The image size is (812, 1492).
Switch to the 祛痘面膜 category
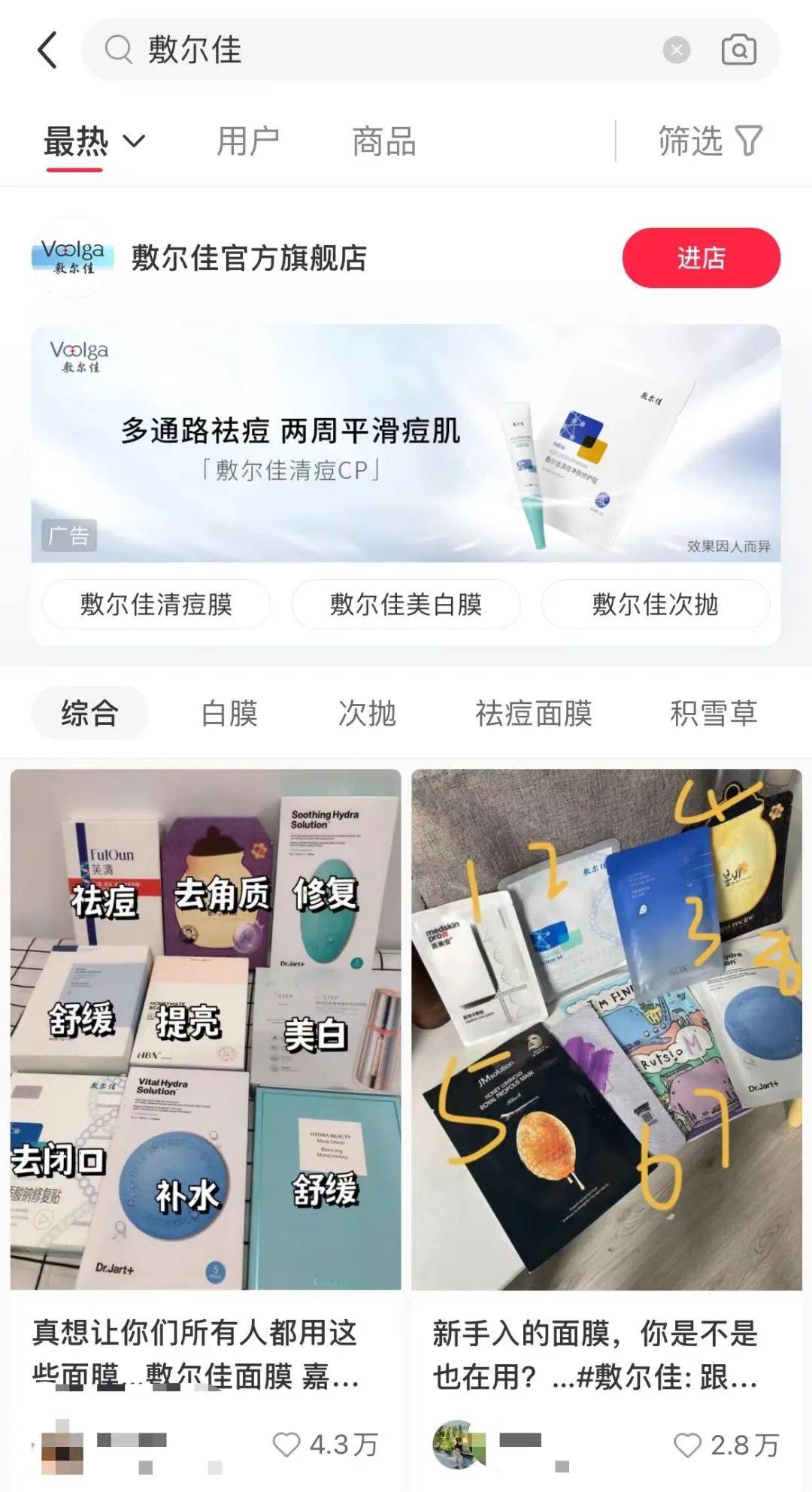coord(533,713)
